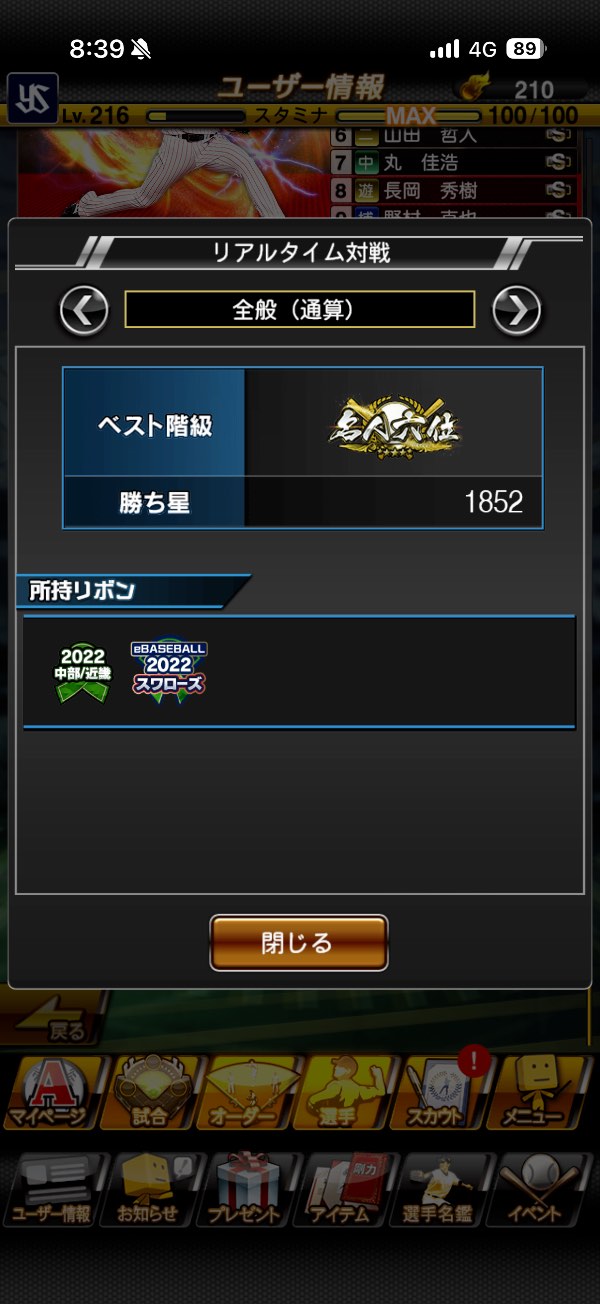Select the 2022 中部/近畿 ribbon
Viewport: 600px width, 1304px height.
click(83, 671)
